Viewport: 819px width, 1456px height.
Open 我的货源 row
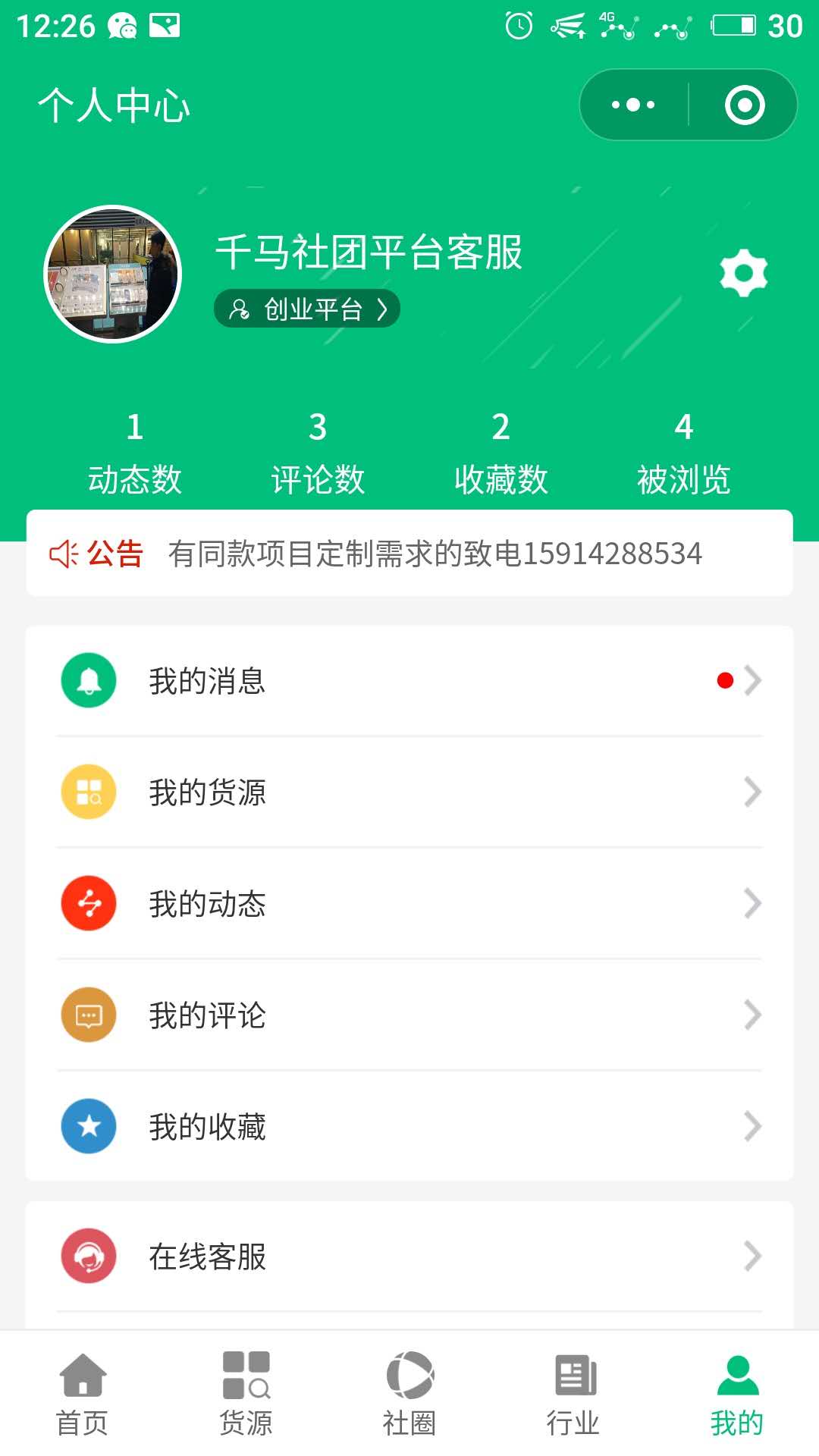pyautogui.click(x=409, y=792)
